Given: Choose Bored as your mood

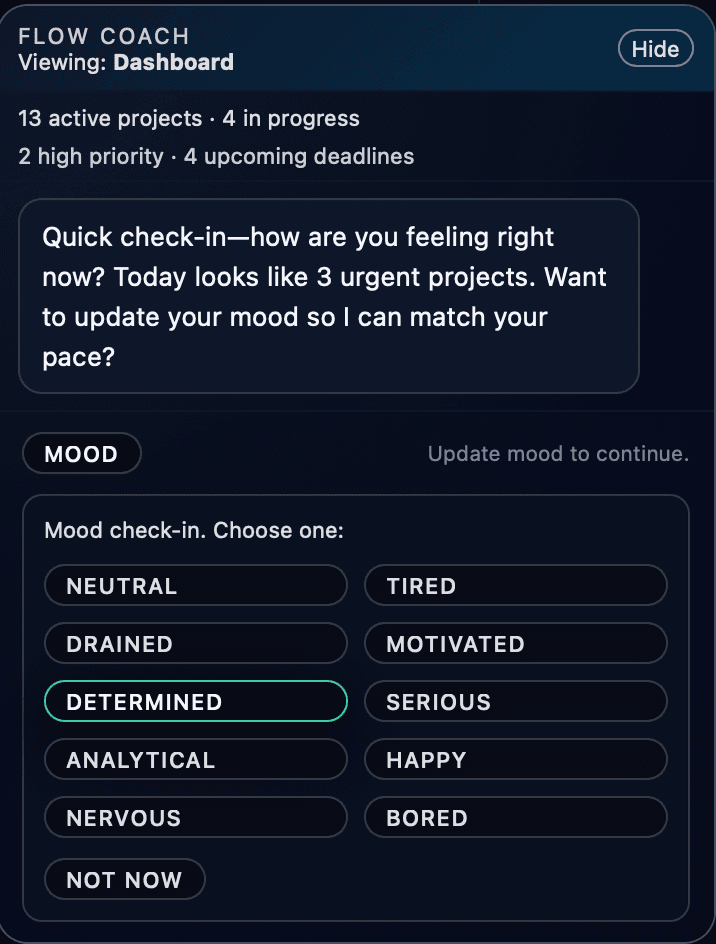Looking at the screenshot, I should [515, 818].
